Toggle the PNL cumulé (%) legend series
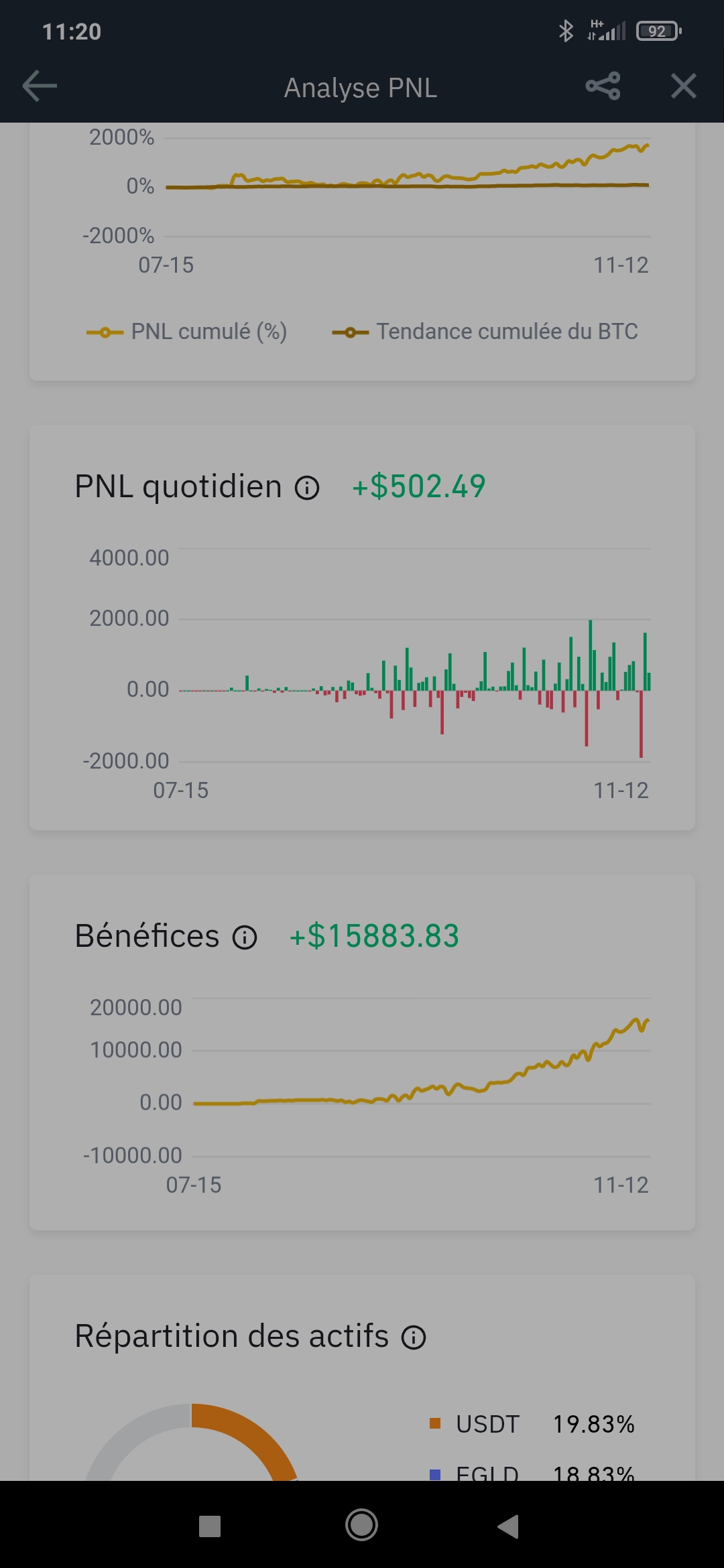724x1568 pixels. point(187,332)
